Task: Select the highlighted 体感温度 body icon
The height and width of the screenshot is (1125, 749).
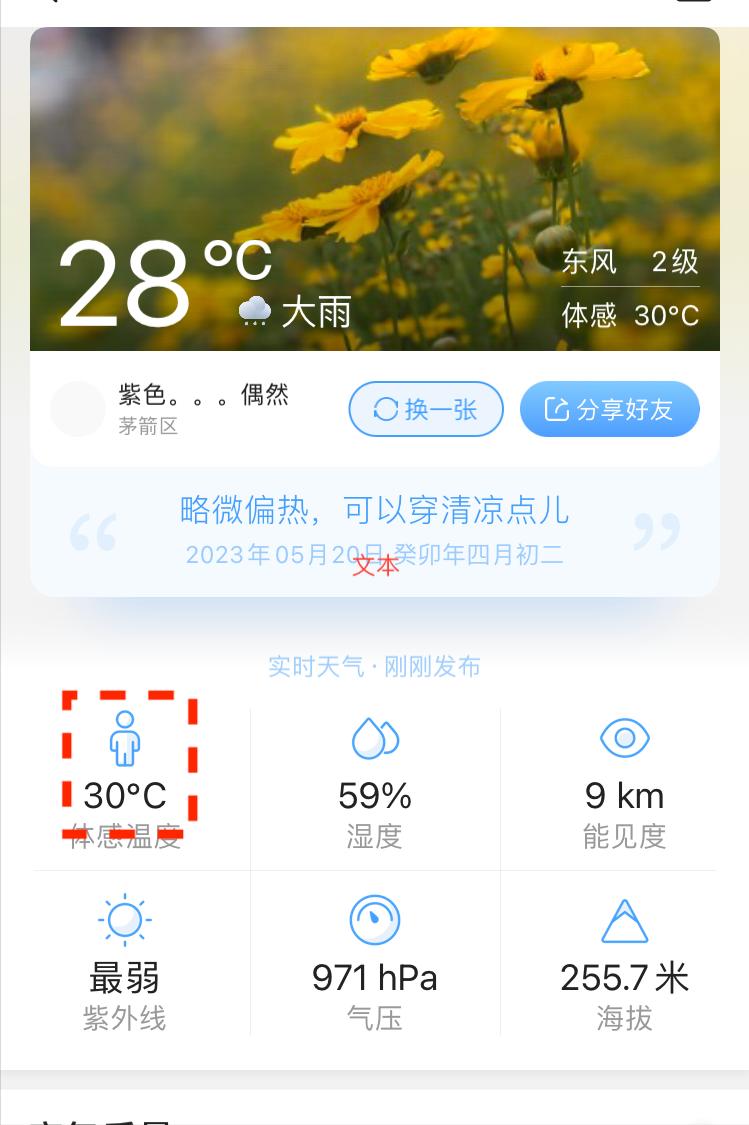Action: [x=123, y=740]
